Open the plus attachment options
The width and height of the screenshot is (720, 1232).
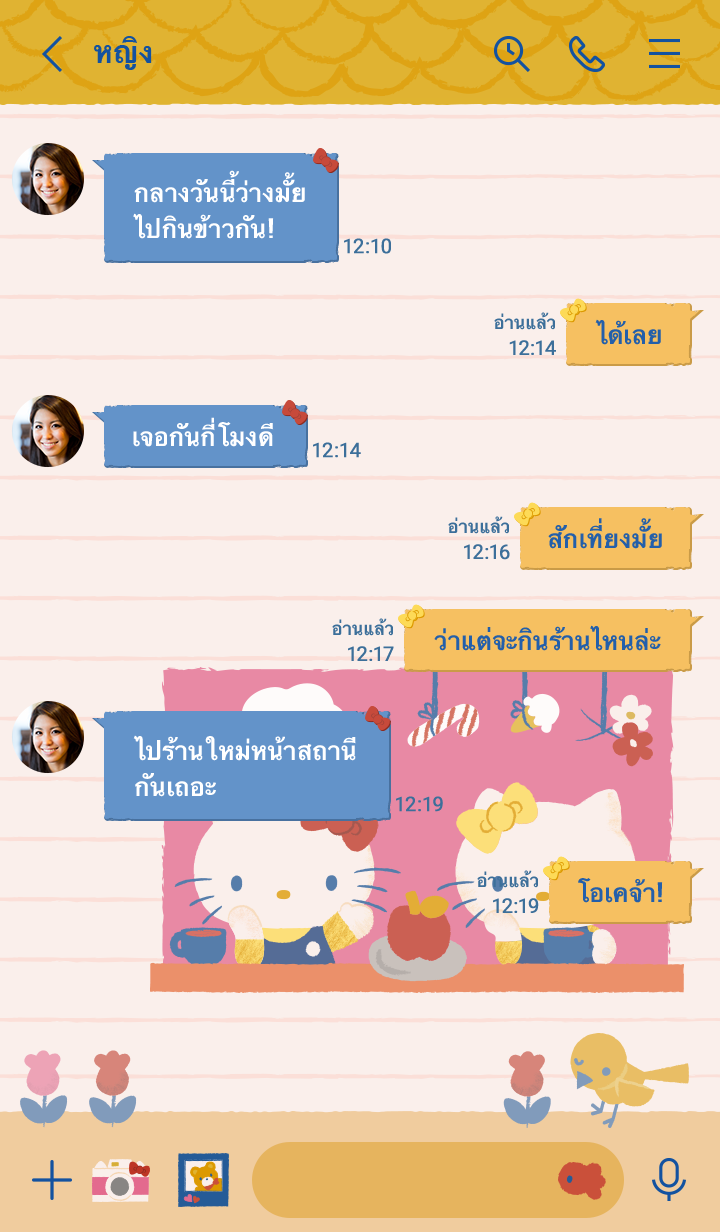[52, 1181]
